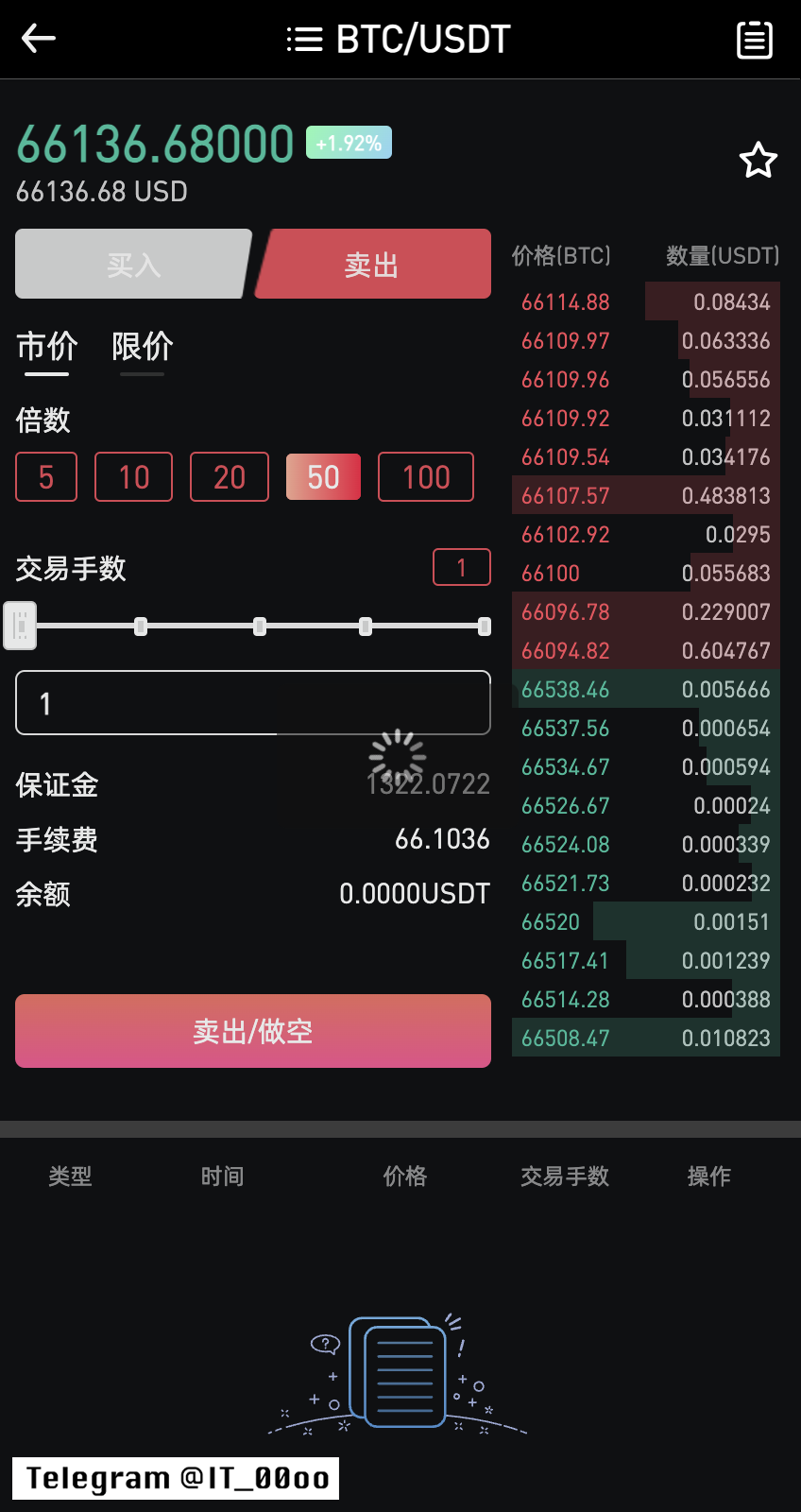The width and height of the screenshot is (801, 1512).
Task: Switch to 限价 limit order type
Action: [142, 347]
